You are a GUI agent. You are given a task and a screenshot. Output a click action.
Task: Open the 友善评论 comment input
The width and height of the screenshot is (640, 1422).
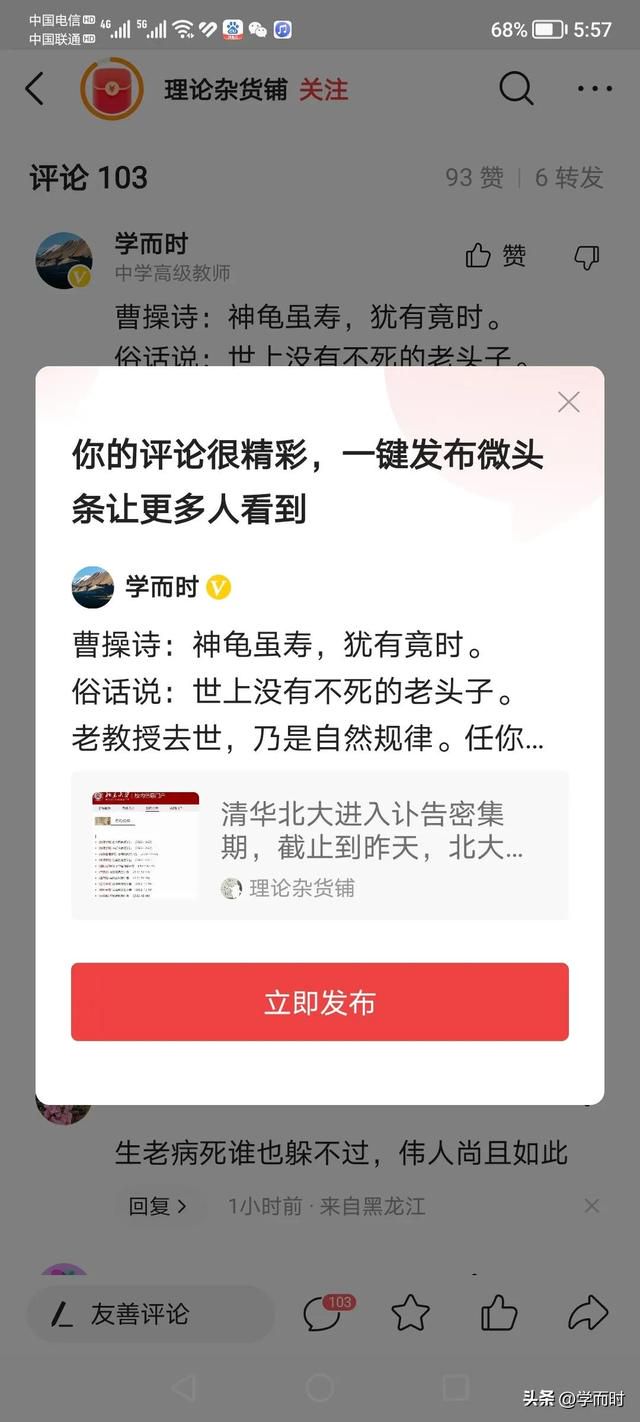point(150,1314)
